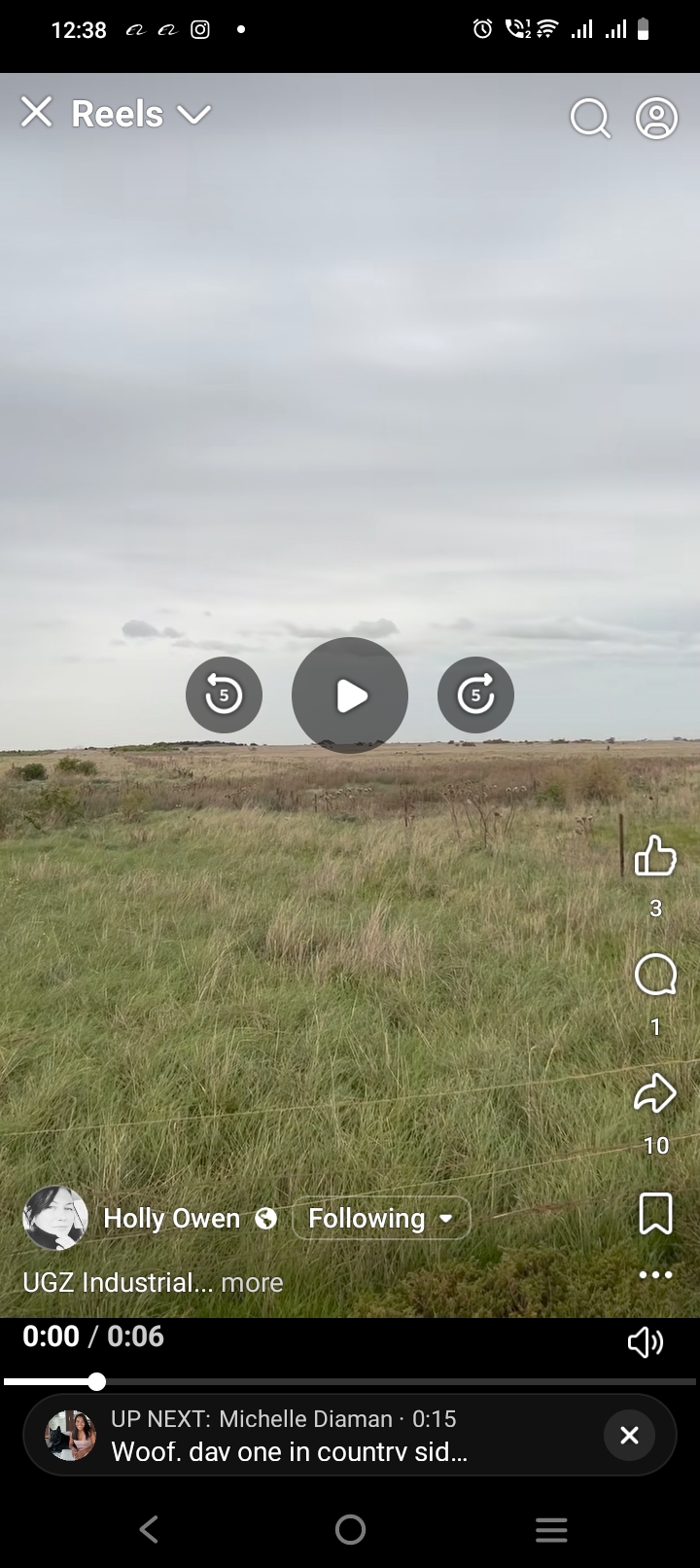Open Holly Owen's profile
Screen dimensions: 700x1568
171,1219
